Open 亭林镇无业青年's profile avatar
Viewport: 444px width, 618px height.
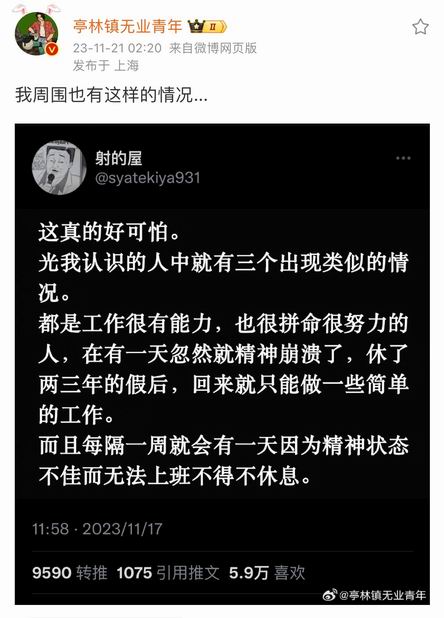(x=37, y=34)
